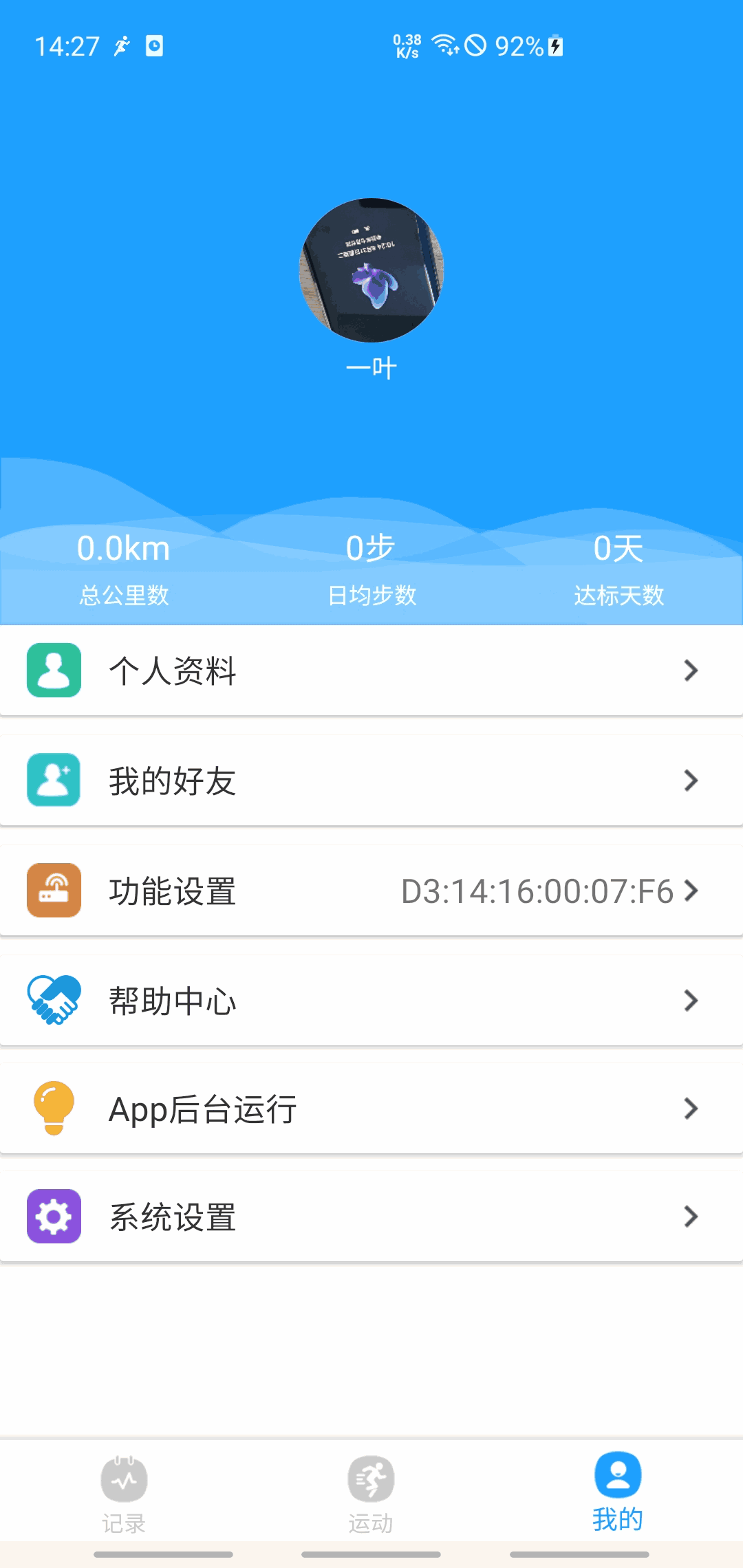
Task: Switch to the 记录 tab
Action: coord(124,1494)
